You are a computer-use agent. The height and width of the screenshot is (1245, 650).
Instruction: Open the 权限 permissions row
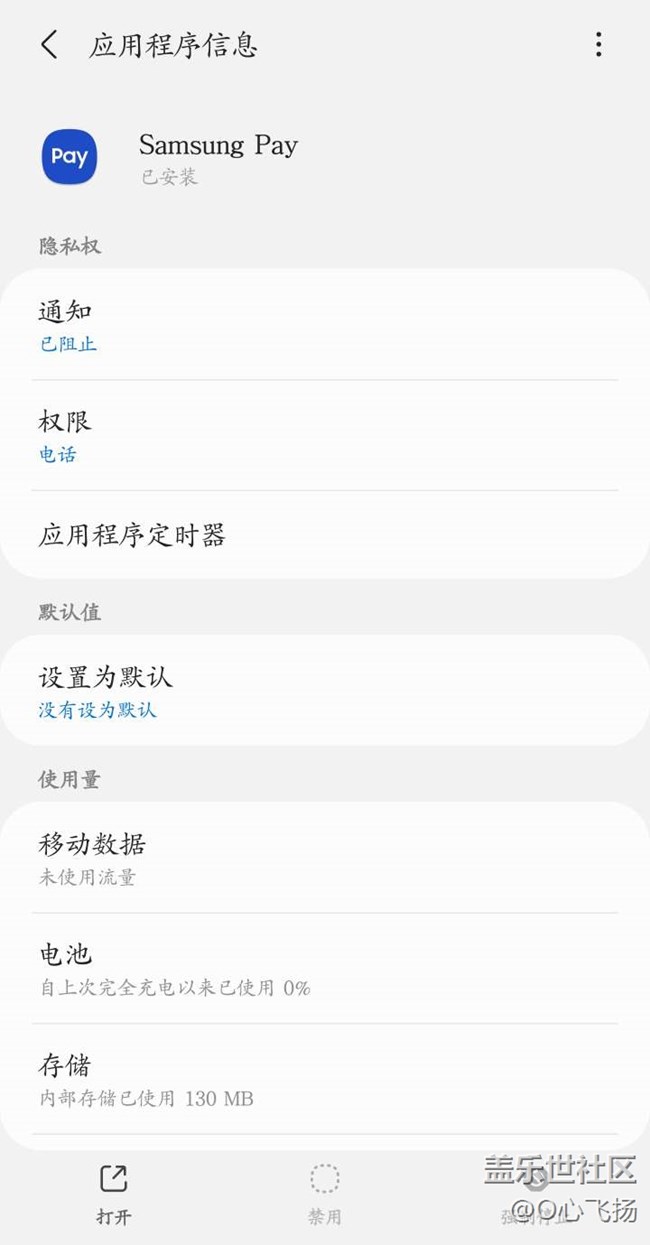(x=324, y=436)
